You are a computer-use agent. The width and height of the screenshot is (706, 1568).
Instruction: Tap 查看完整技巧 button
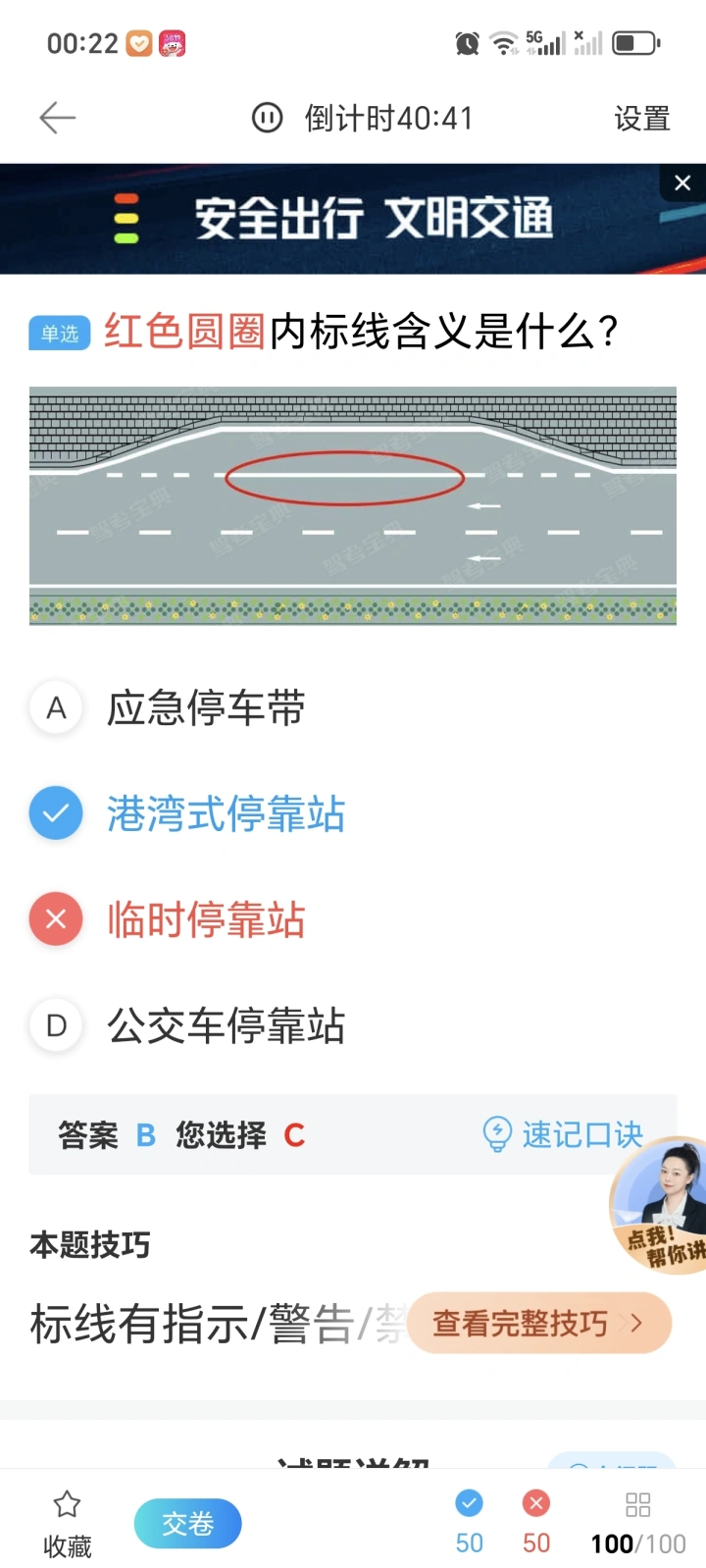(538, 1323)
